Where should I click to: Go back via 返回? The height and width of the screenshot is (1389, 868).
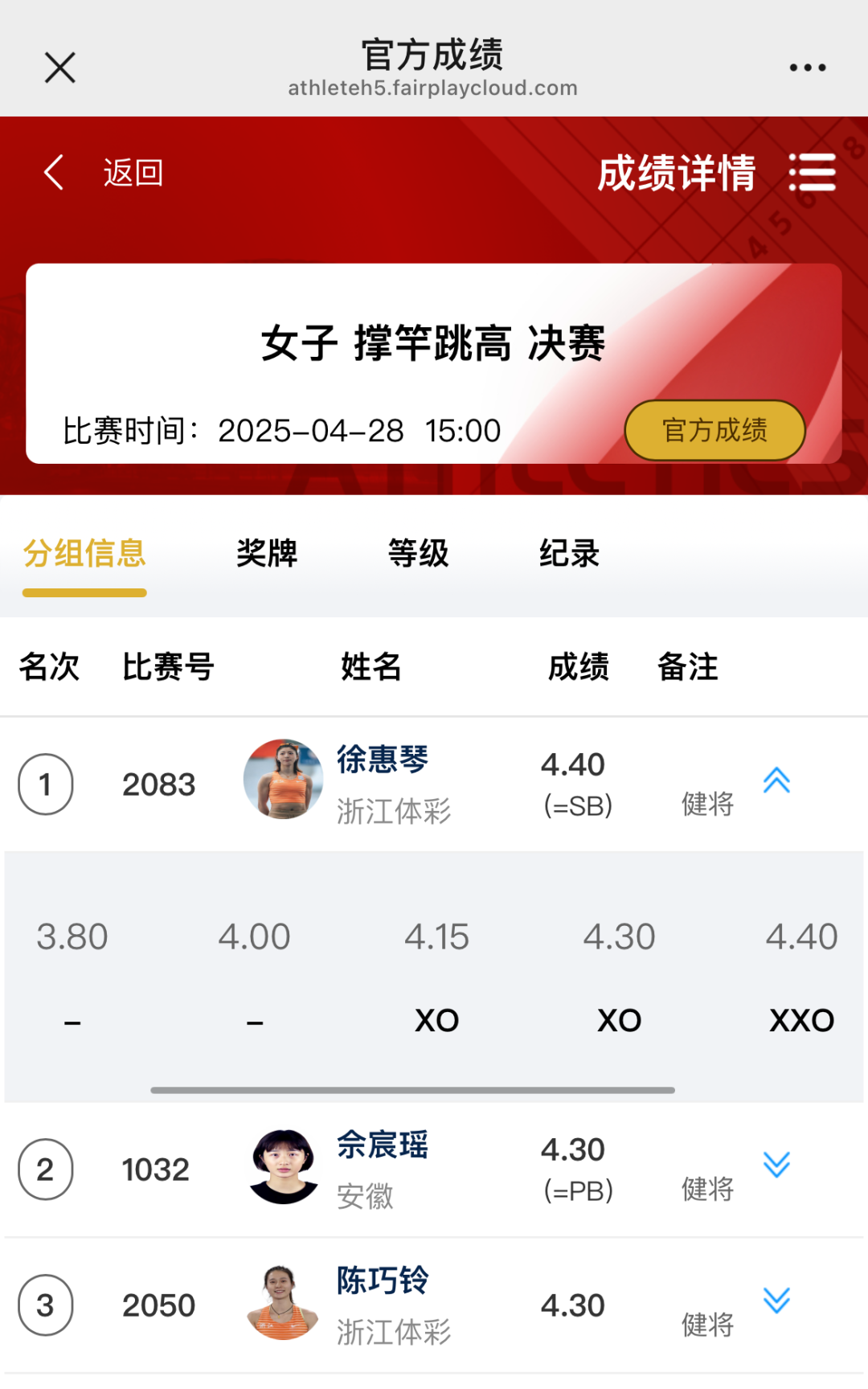(104, 173)
